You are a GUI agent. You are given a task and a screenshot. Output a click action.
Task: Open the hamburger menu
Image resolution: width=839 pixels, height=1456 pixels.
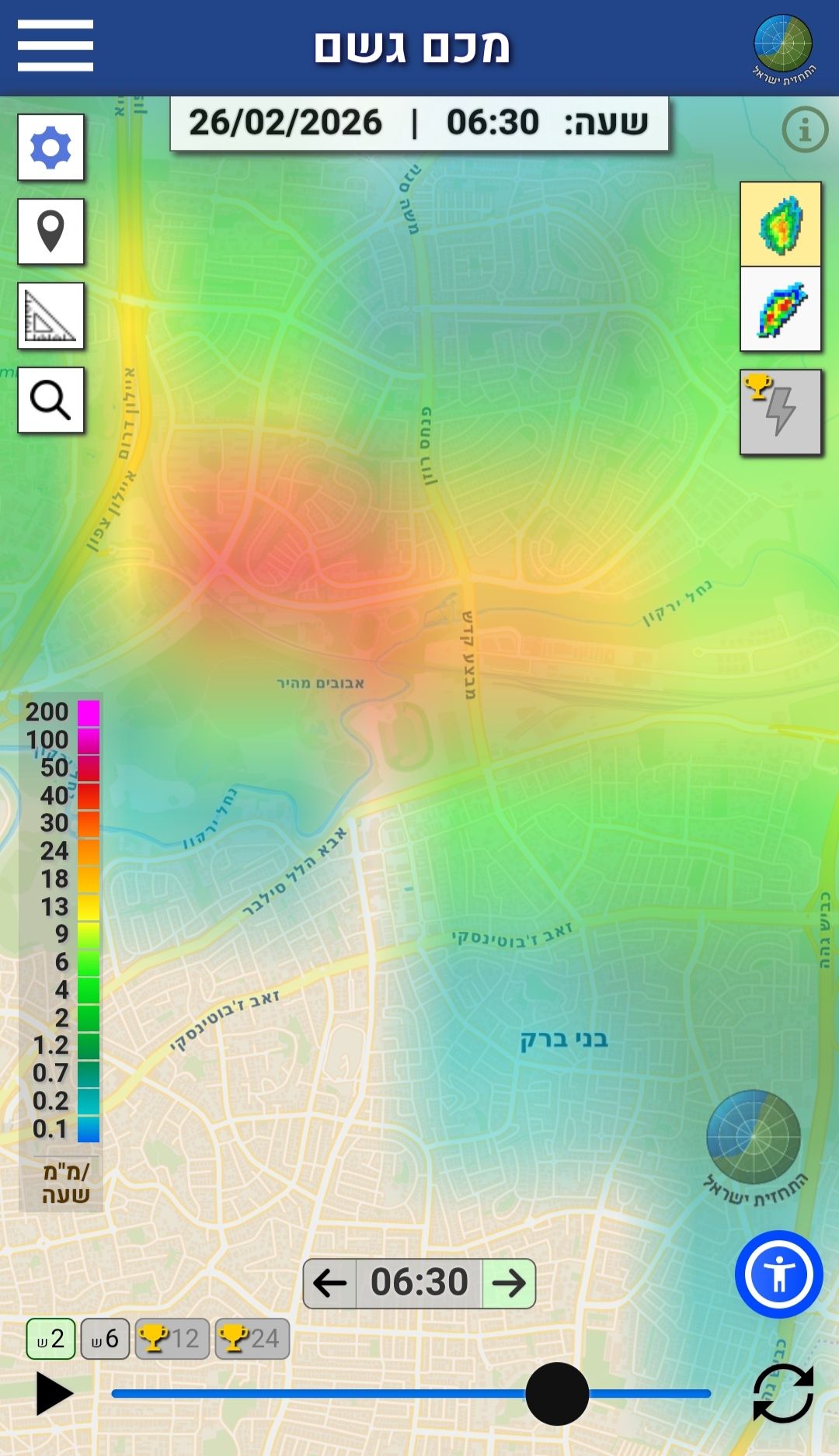point(55,46)
